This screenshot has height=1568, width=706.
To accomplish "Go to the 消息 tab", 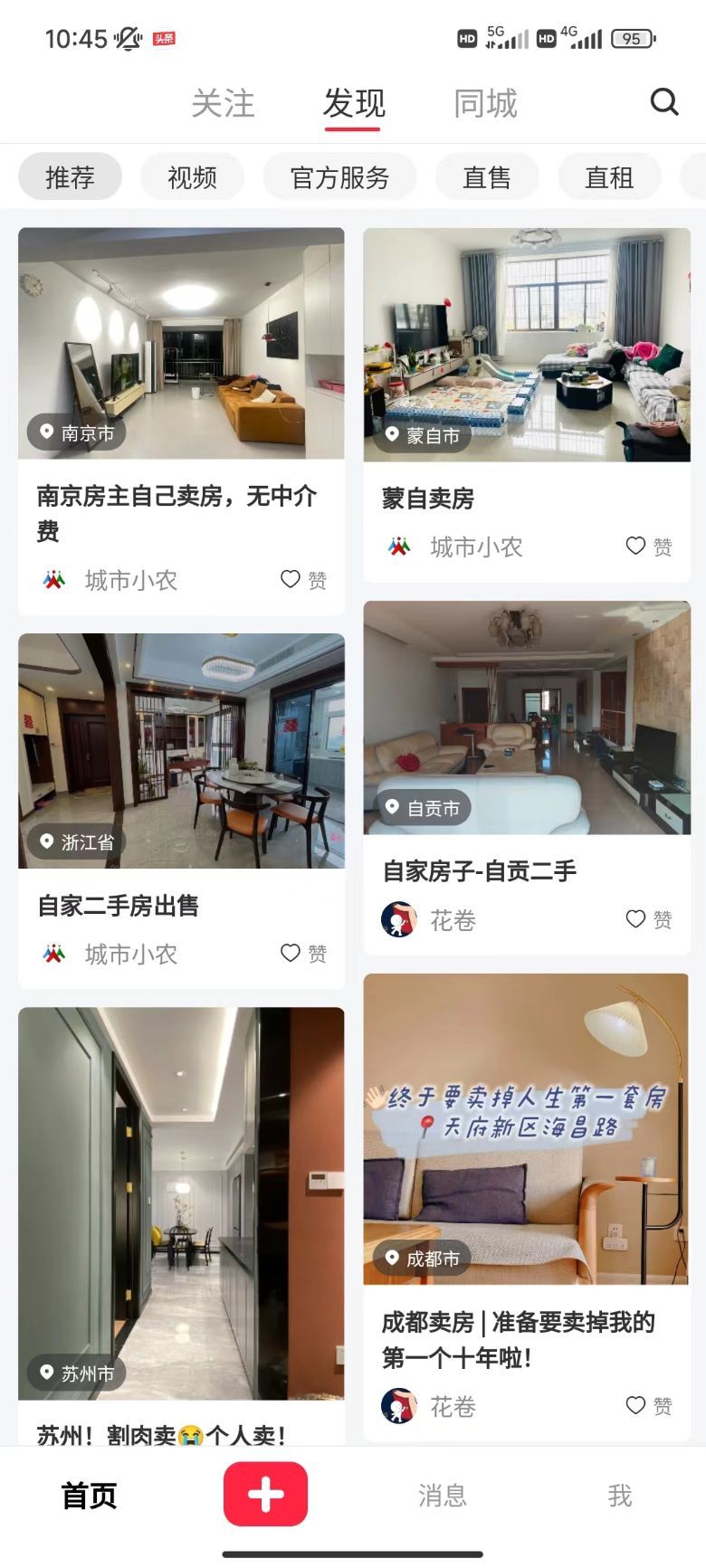I will pyautogui.click(x=442, y=1496).
